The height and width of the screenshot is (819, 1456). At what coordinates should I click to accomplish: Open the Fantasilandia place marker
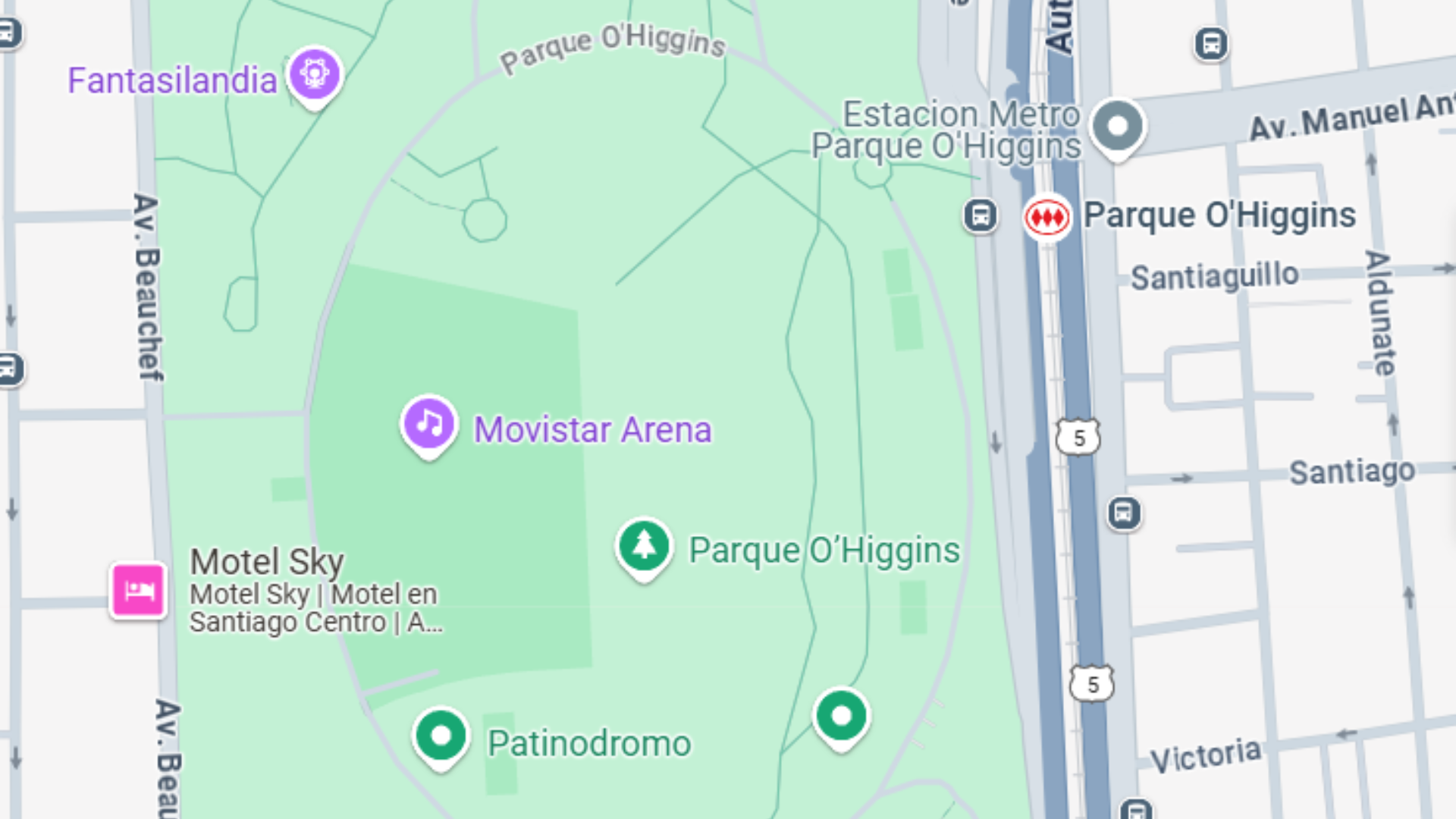(314, 75)
